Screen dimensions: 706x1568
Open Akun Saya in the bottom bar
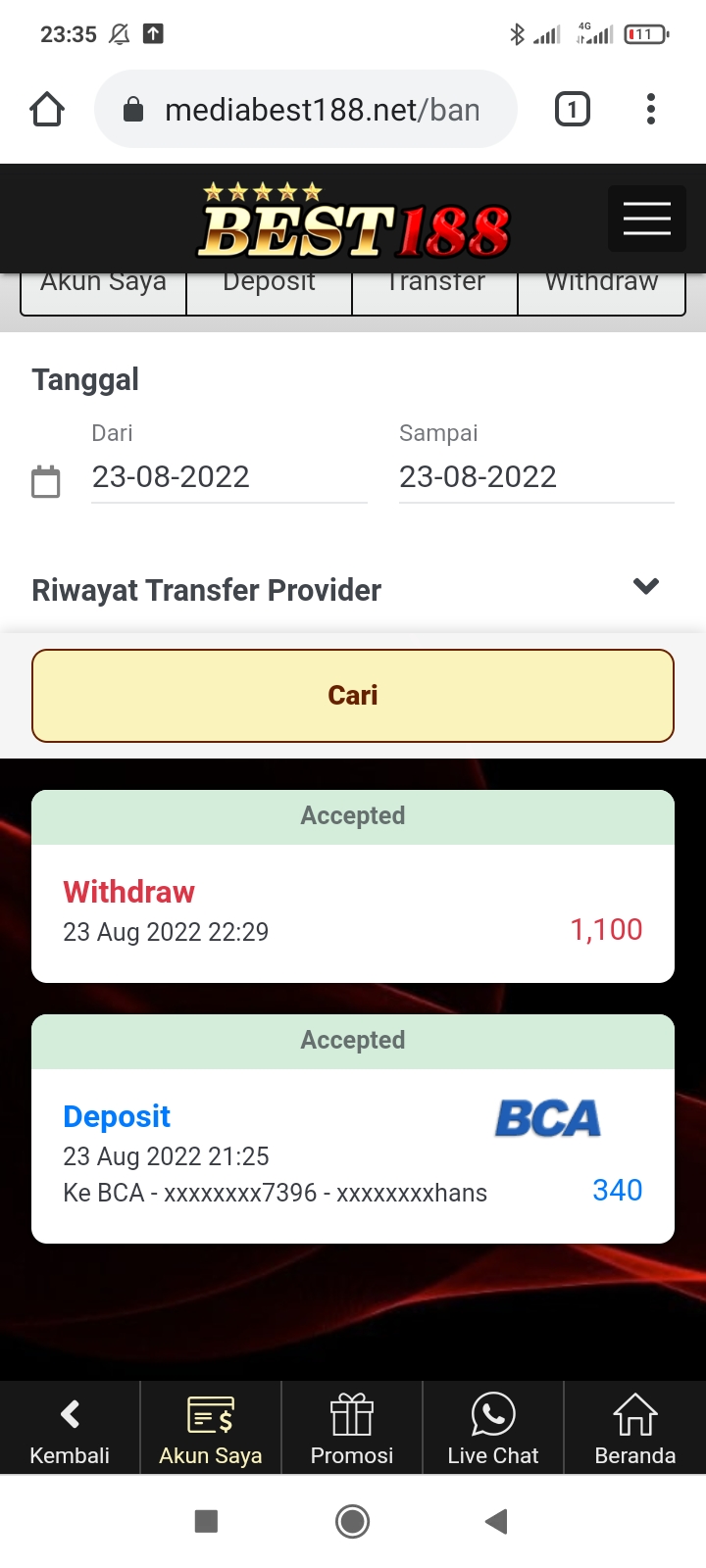coord(211,1429)
